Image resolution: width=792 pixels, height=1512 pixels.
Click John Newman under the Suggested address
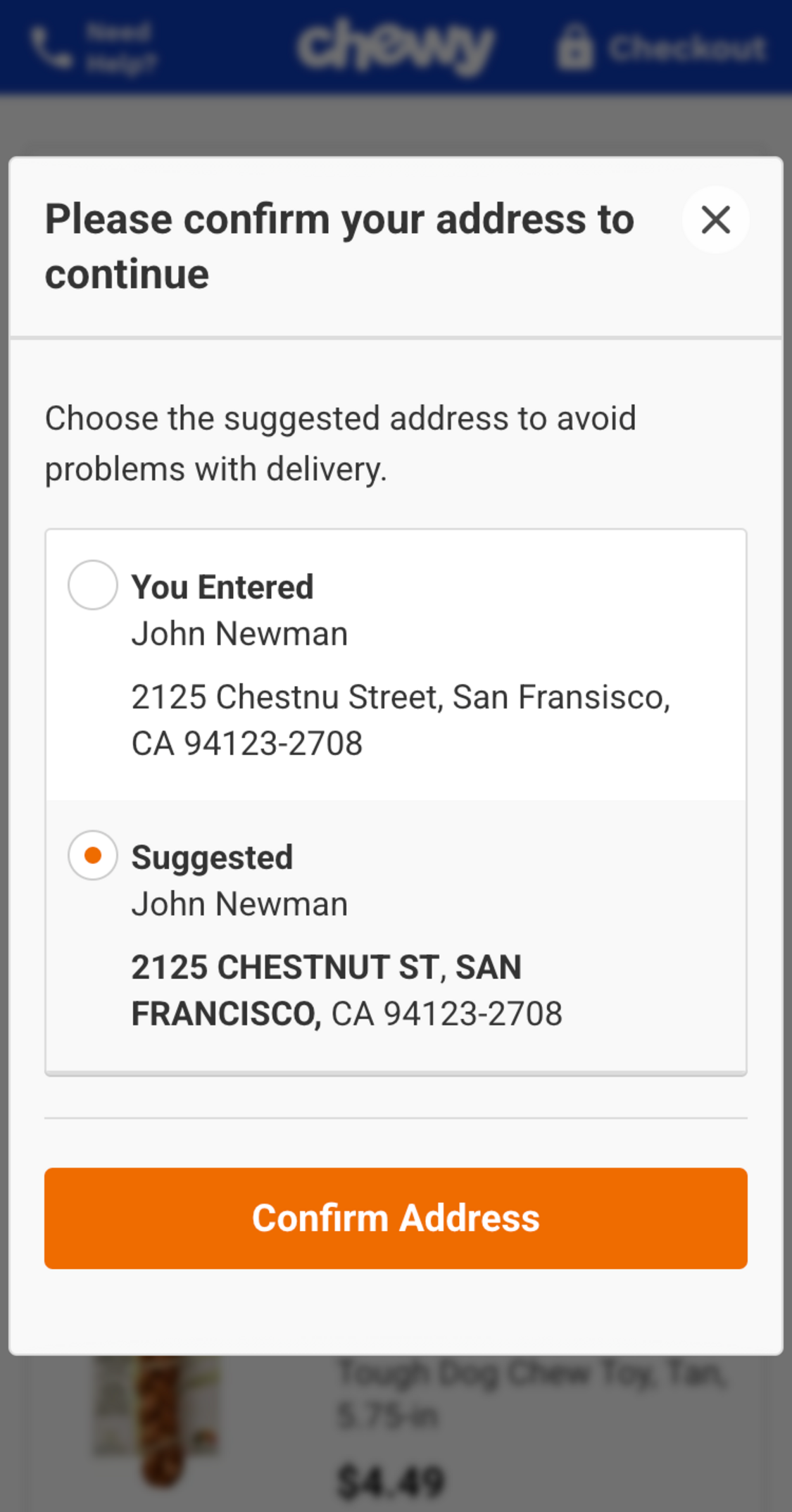pos(239,902)
